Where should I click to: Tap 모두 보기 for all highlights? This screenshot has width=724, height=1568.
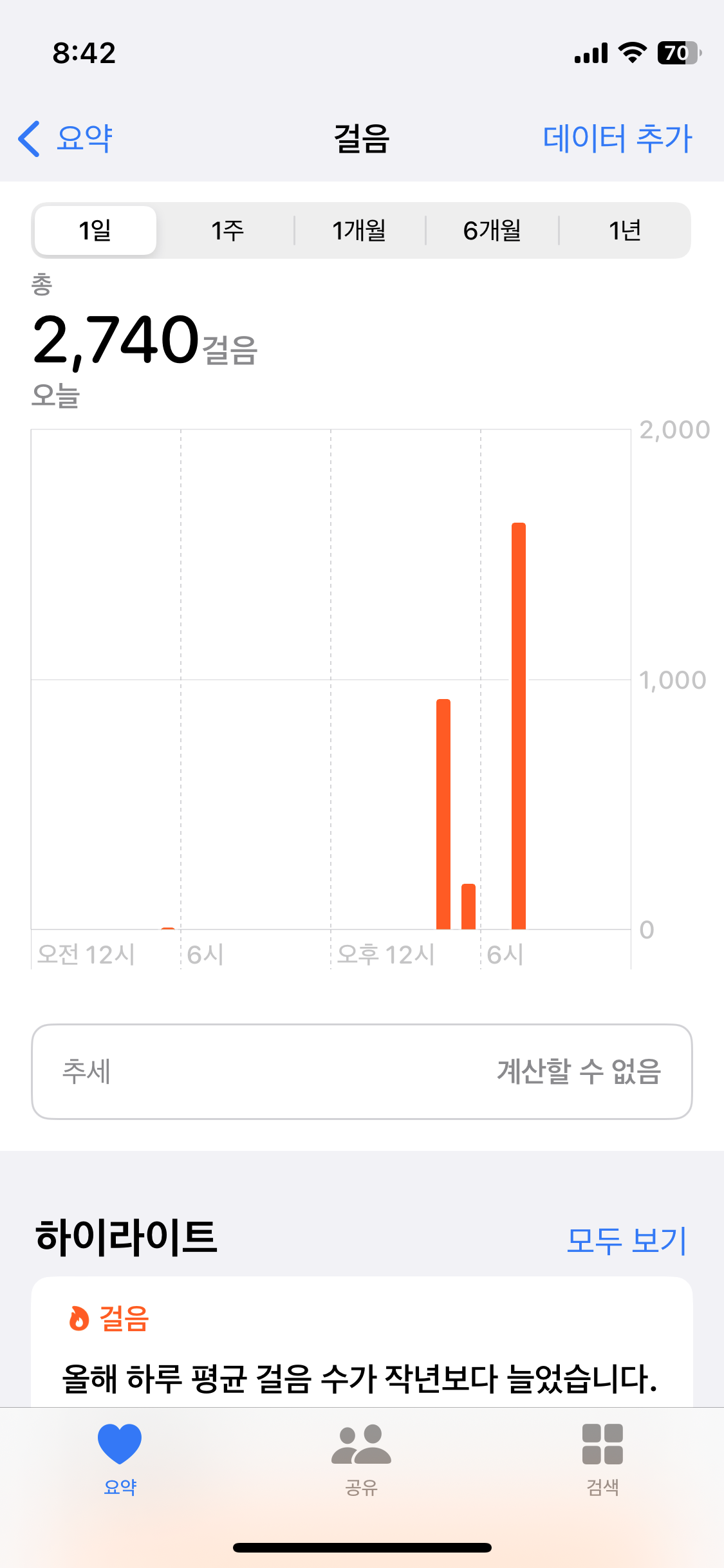(x=626, y=1240)
